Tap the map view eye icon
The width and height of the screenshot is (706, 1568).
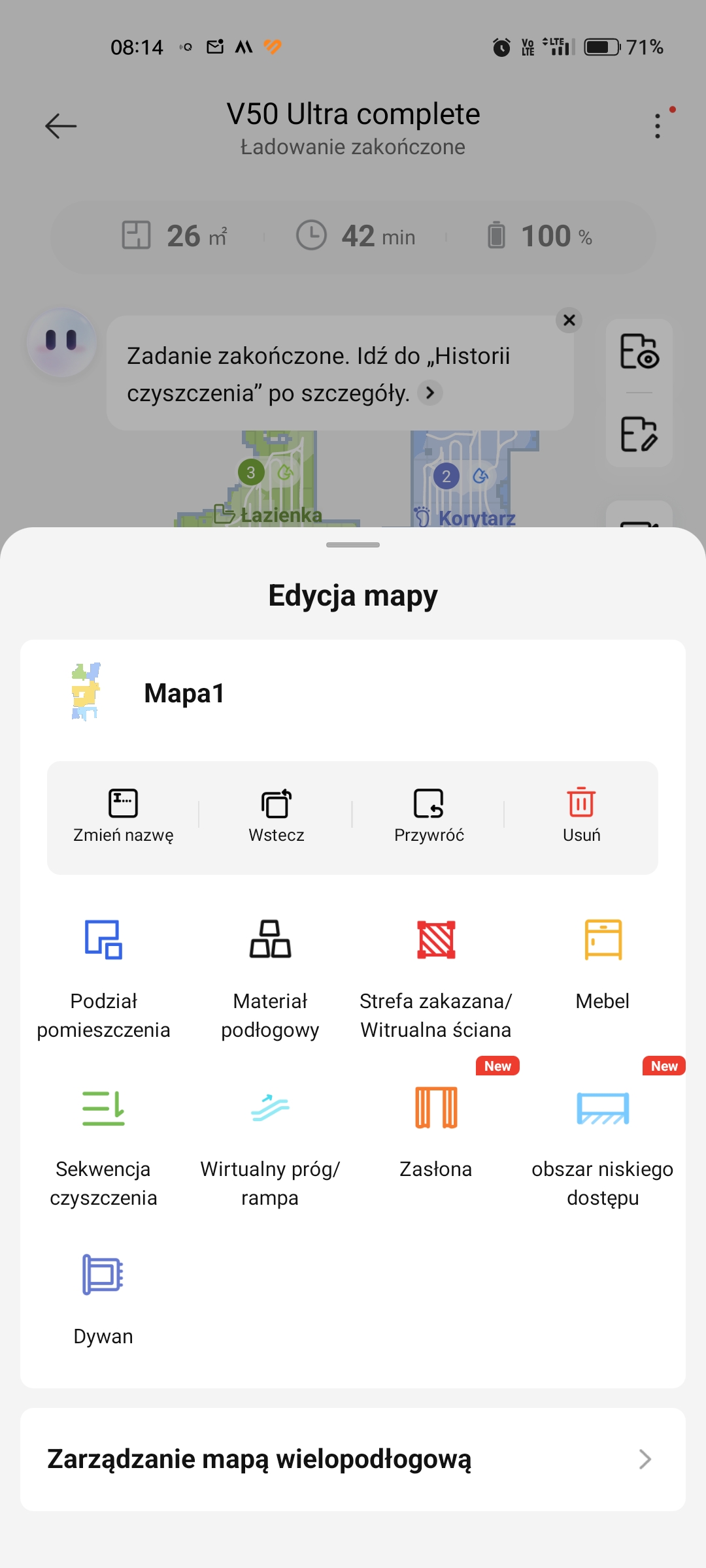point(639,351)
